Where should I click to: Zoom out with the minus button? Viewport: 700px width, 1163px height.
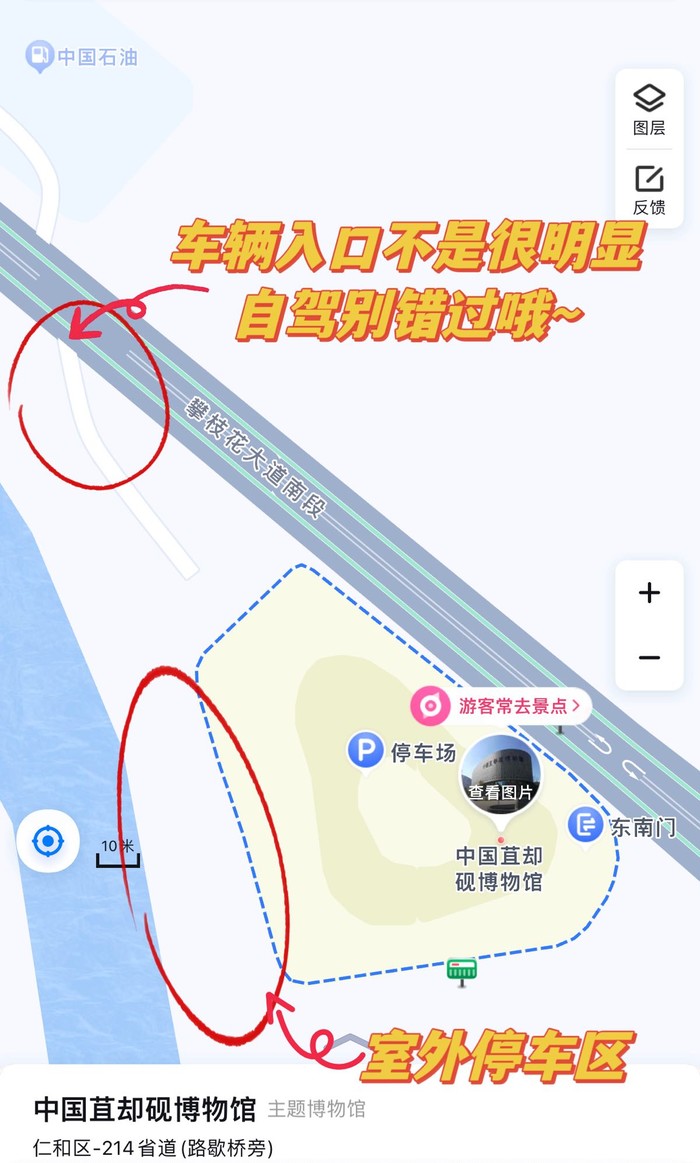[649, 657]
